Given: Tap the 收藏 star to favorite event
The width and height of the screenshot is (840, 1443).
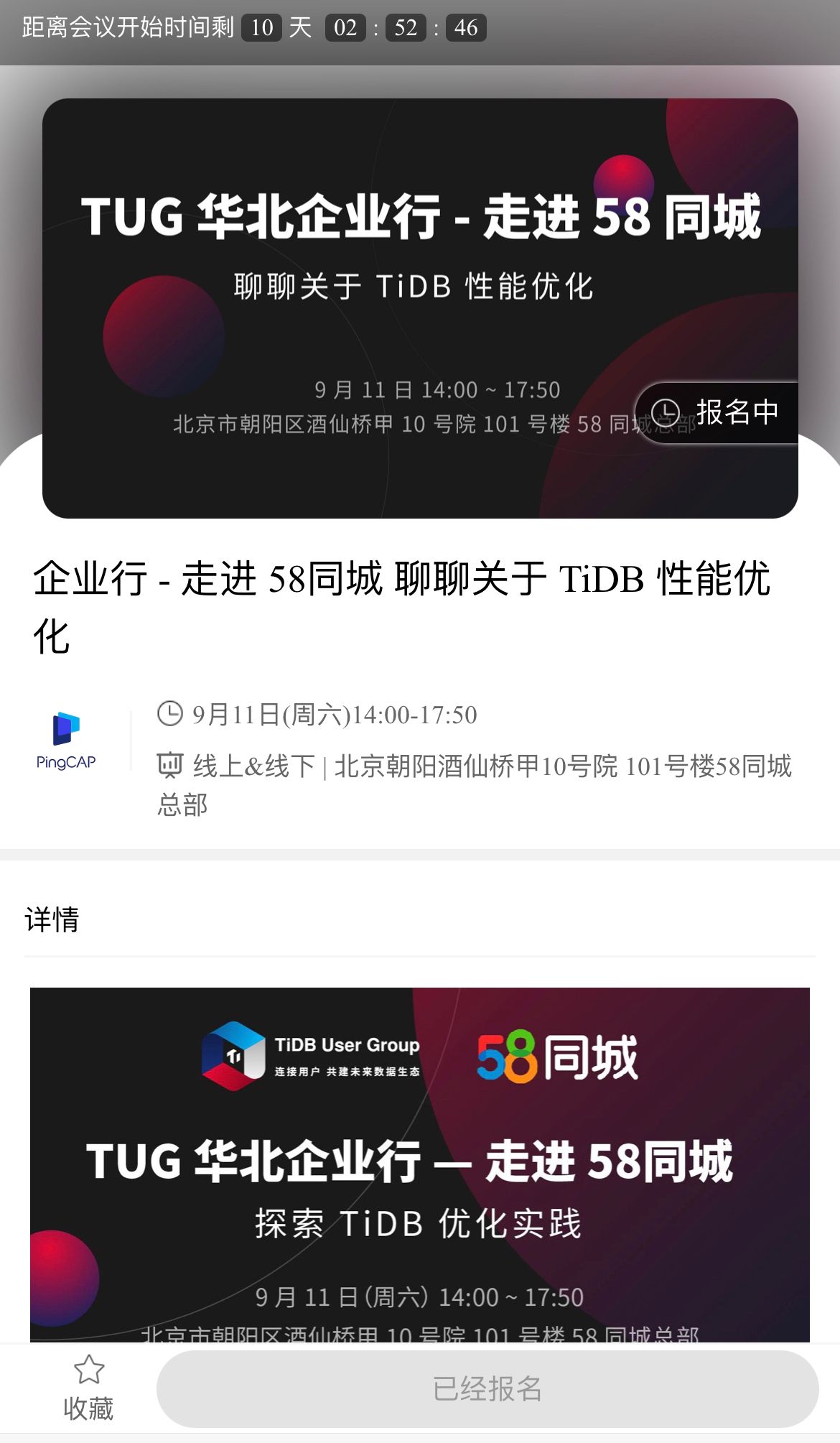Looking at the screenshot, I should coord(88,1387).
